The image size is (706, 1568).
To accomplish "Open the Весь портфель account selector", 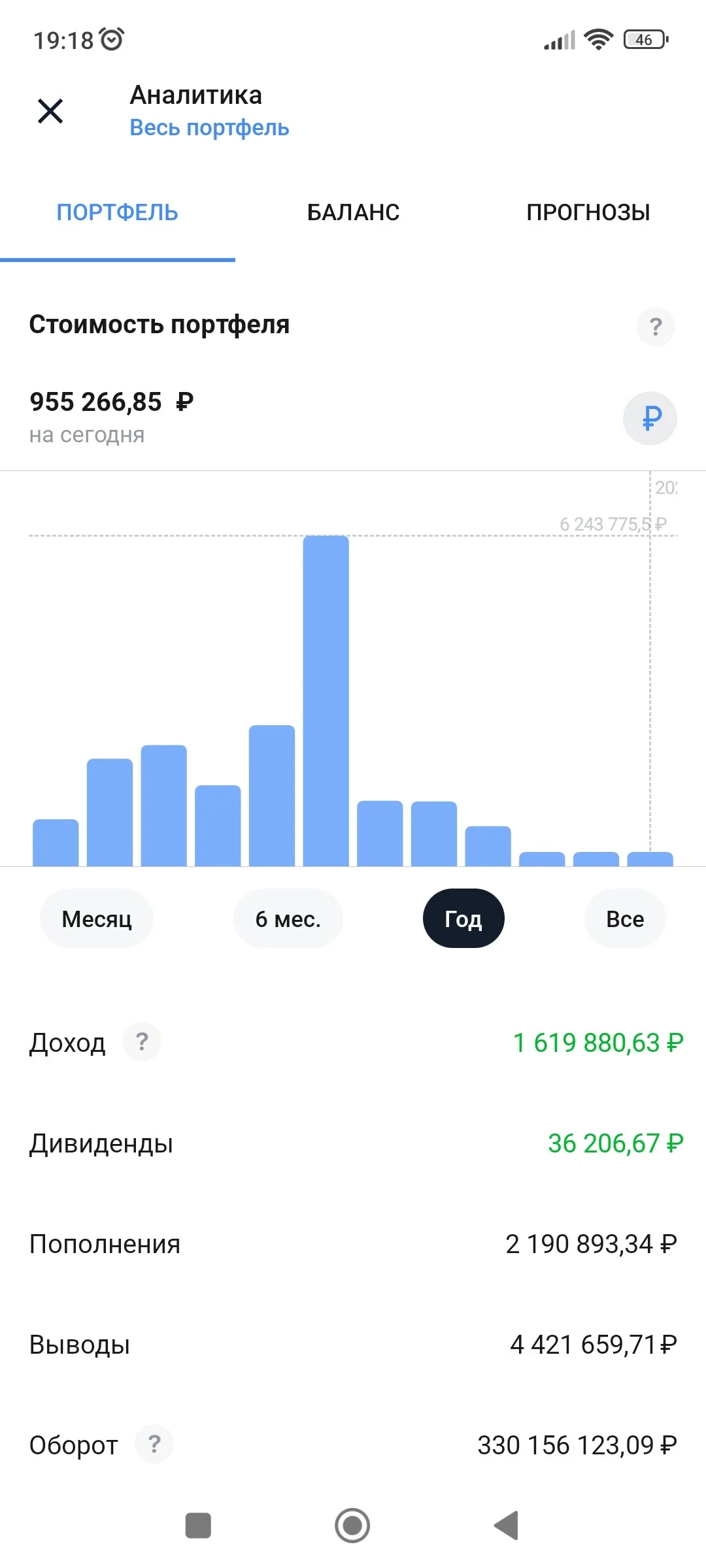I will pos(209,128).
